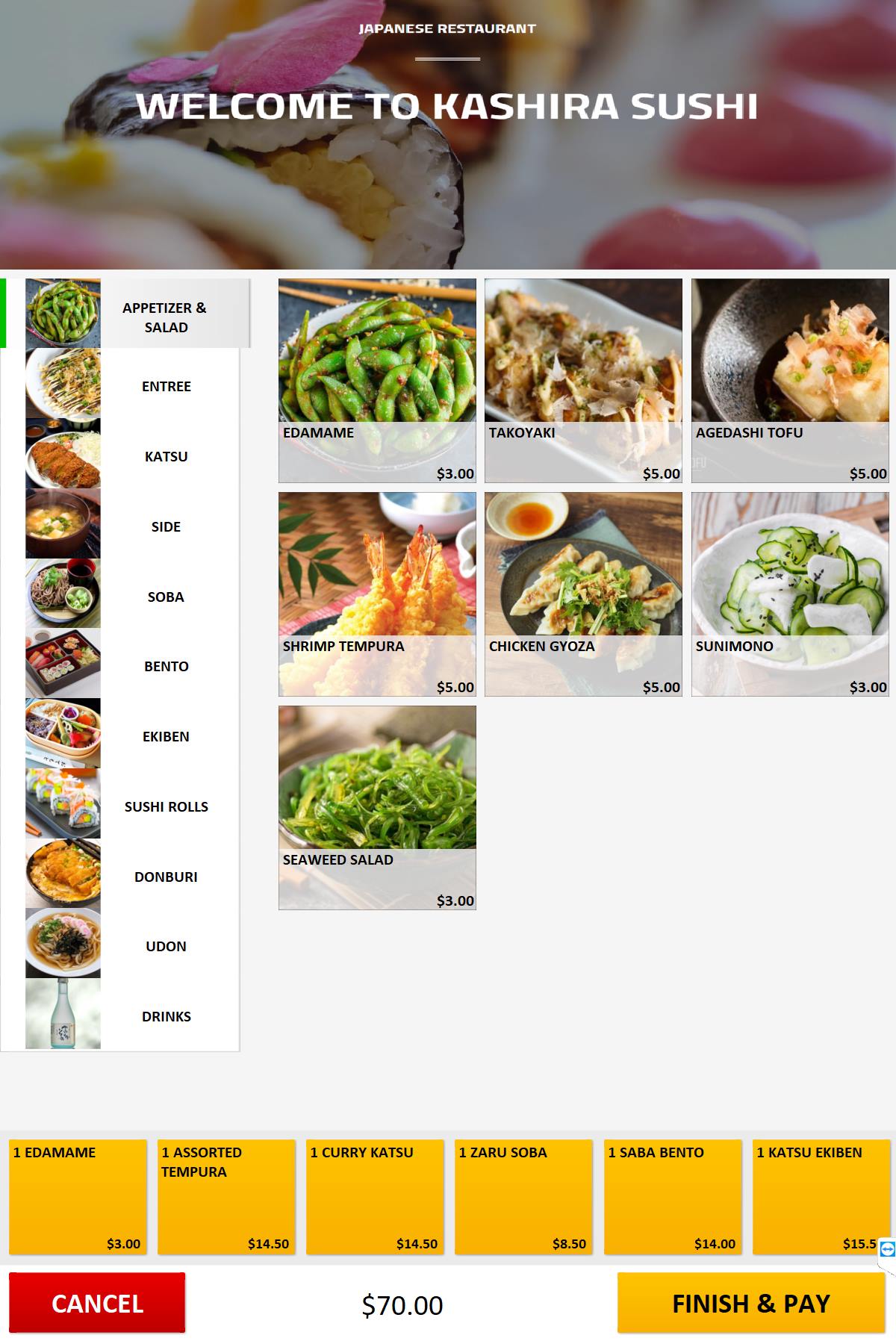Add Agedashi Tofu to the order
Viewport: 896px width, 1344px height.
[790, 380]
